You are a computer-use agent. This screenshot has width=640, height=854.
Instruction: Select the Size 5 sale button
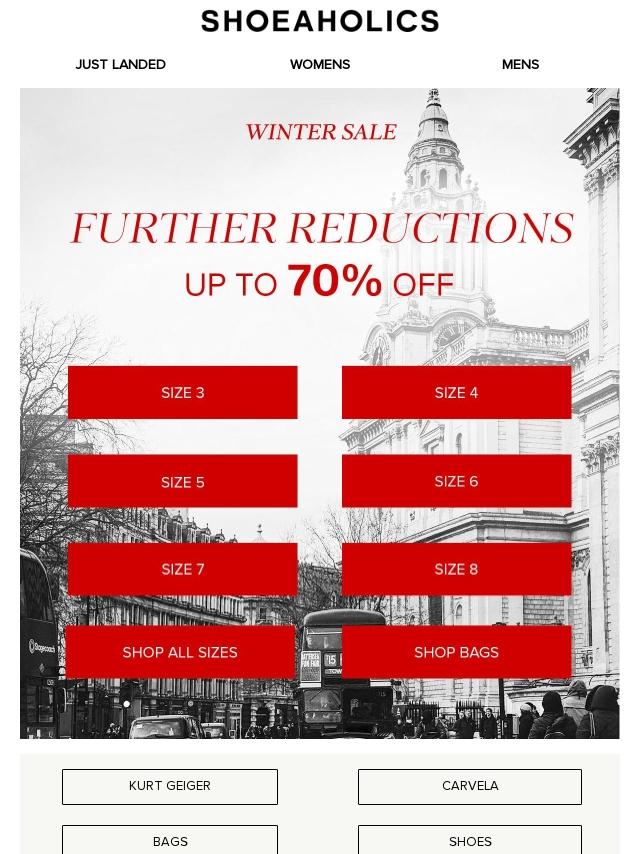click(x=182, y=481)
